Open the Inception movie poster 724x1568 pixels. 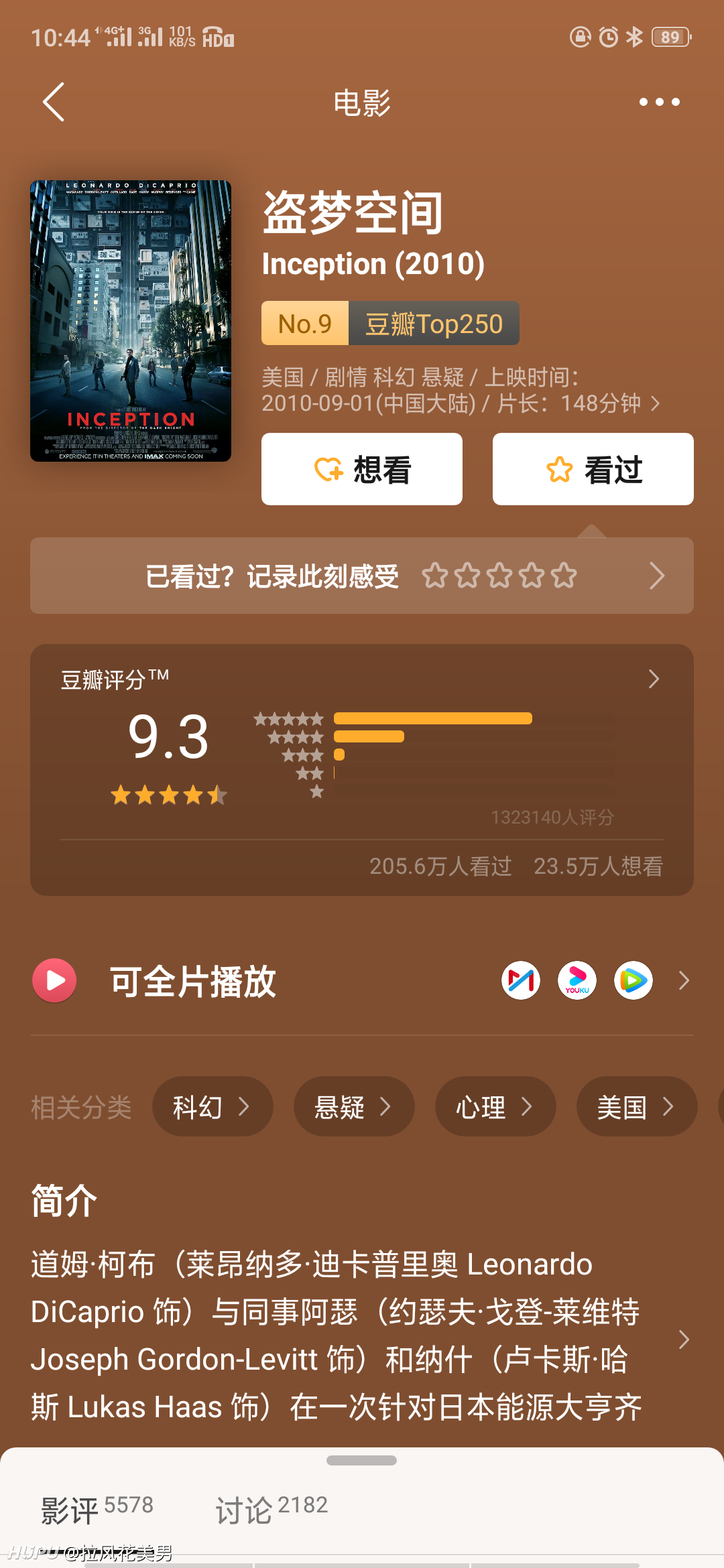pos(131,320)
